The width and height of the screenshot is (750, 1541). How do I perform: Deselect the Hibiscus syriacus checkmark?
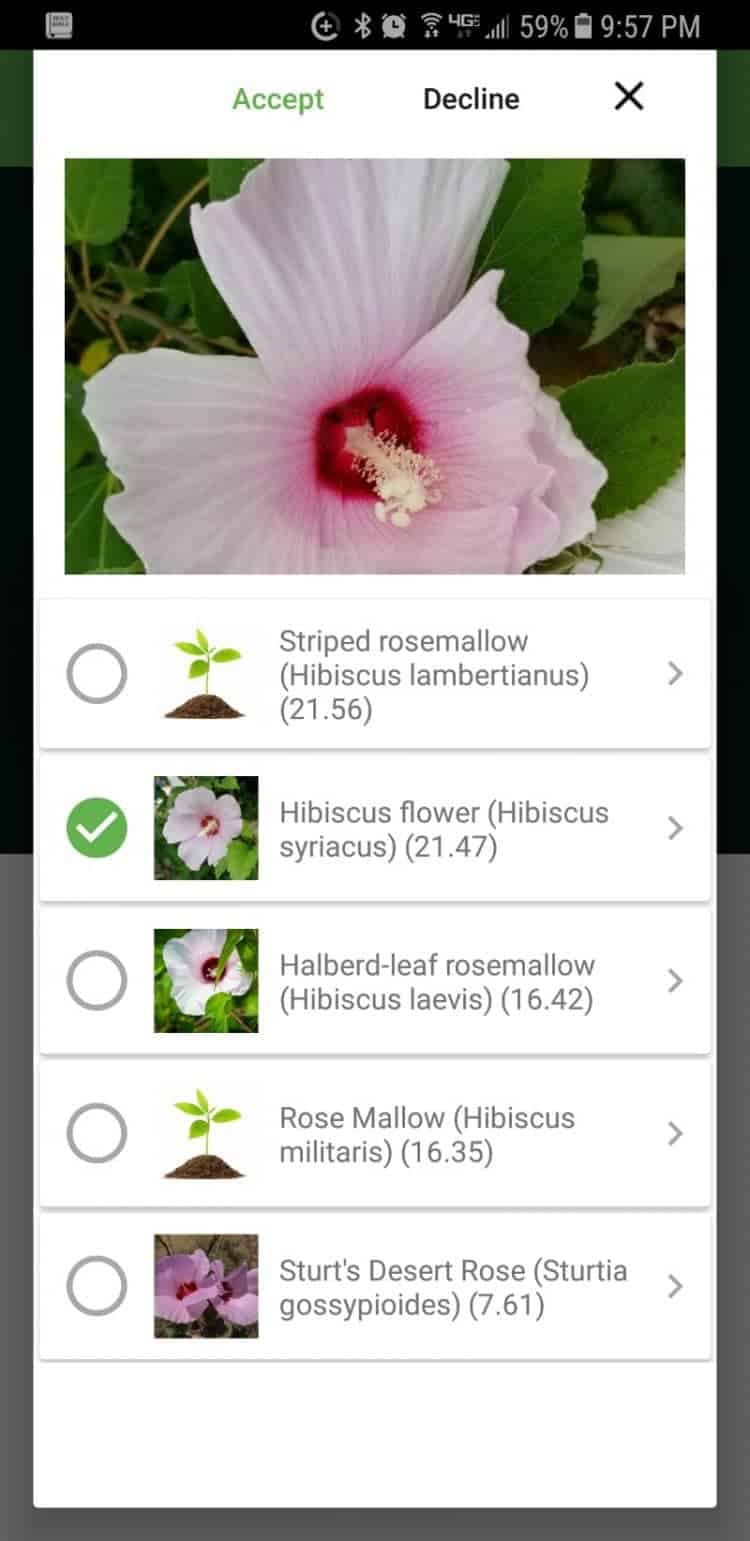pos(96,828)
